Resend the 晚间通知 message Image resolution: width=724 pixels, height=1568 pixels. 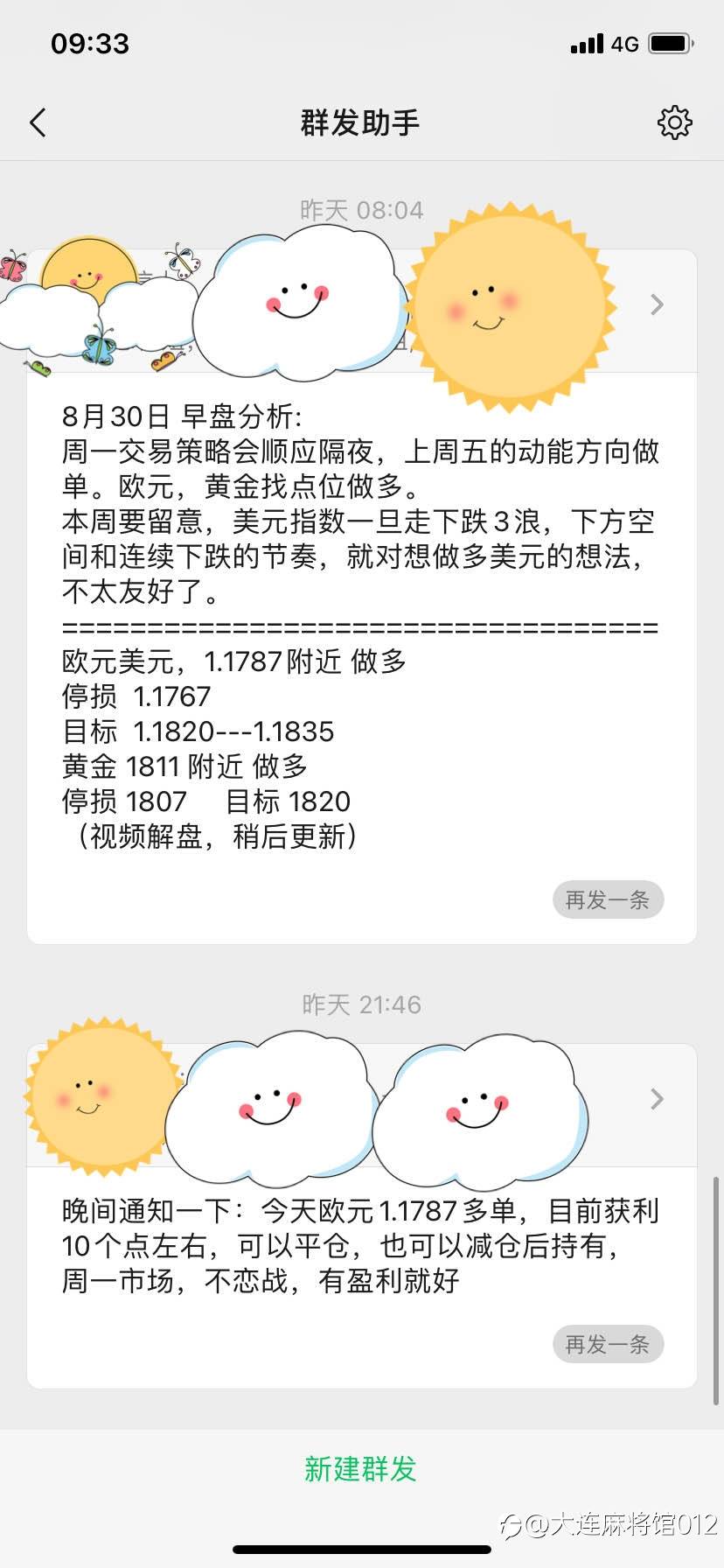click(x=608, y=1344)
